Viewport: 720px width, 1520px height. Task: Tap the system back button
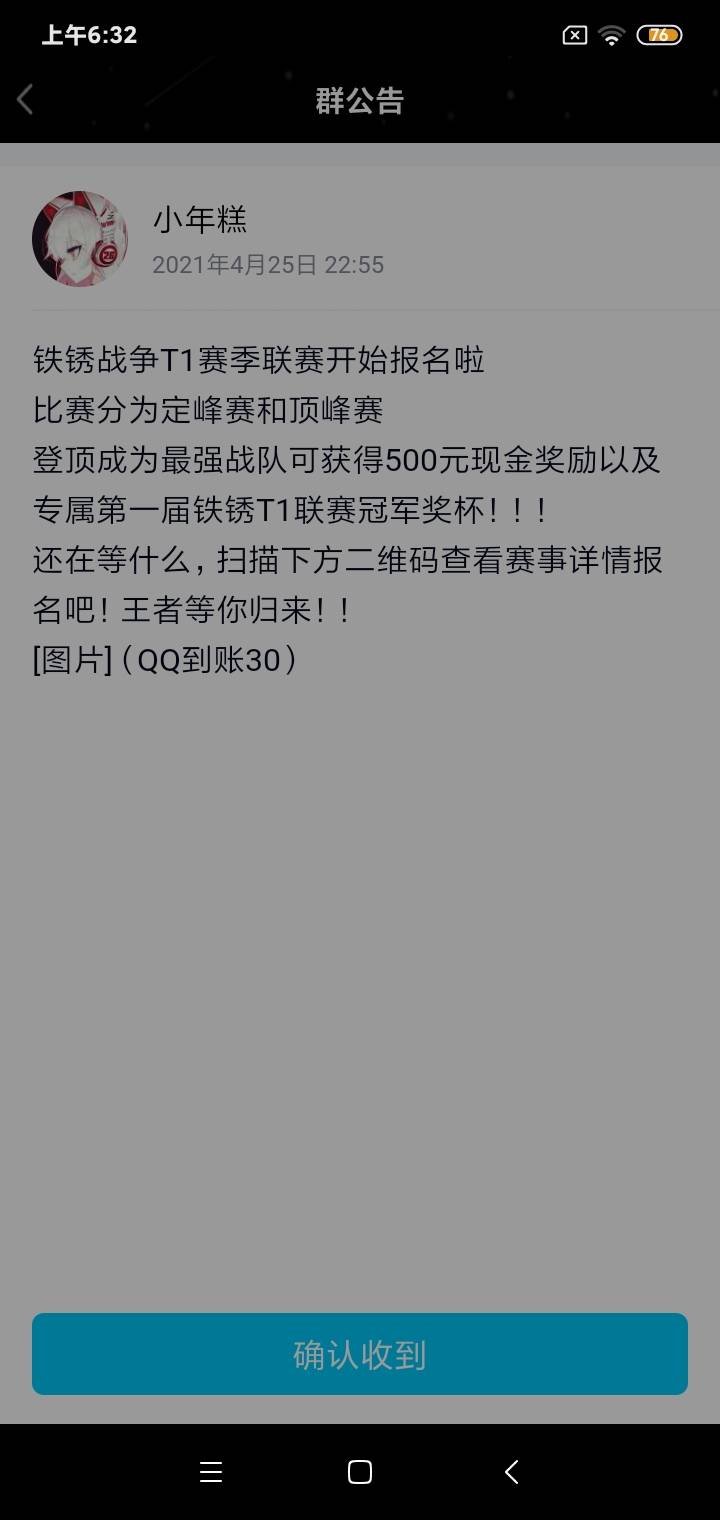coord(511,1472)
